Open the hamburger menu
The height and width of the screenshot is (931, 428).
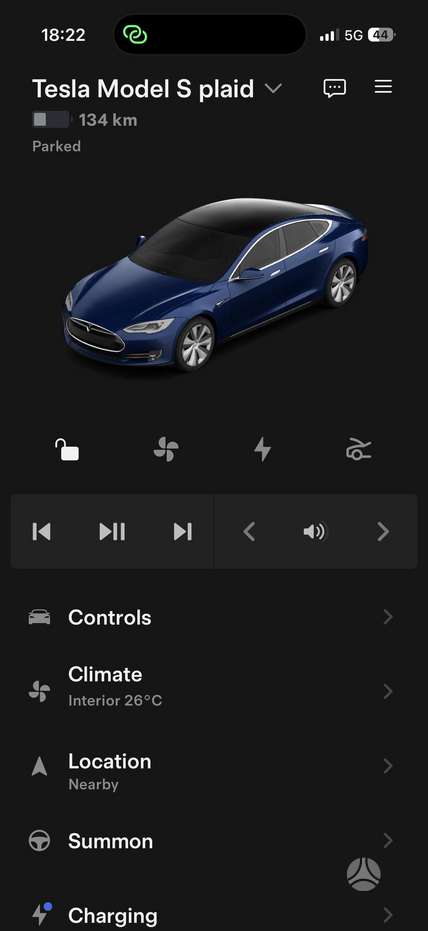[x=383, y=87]
